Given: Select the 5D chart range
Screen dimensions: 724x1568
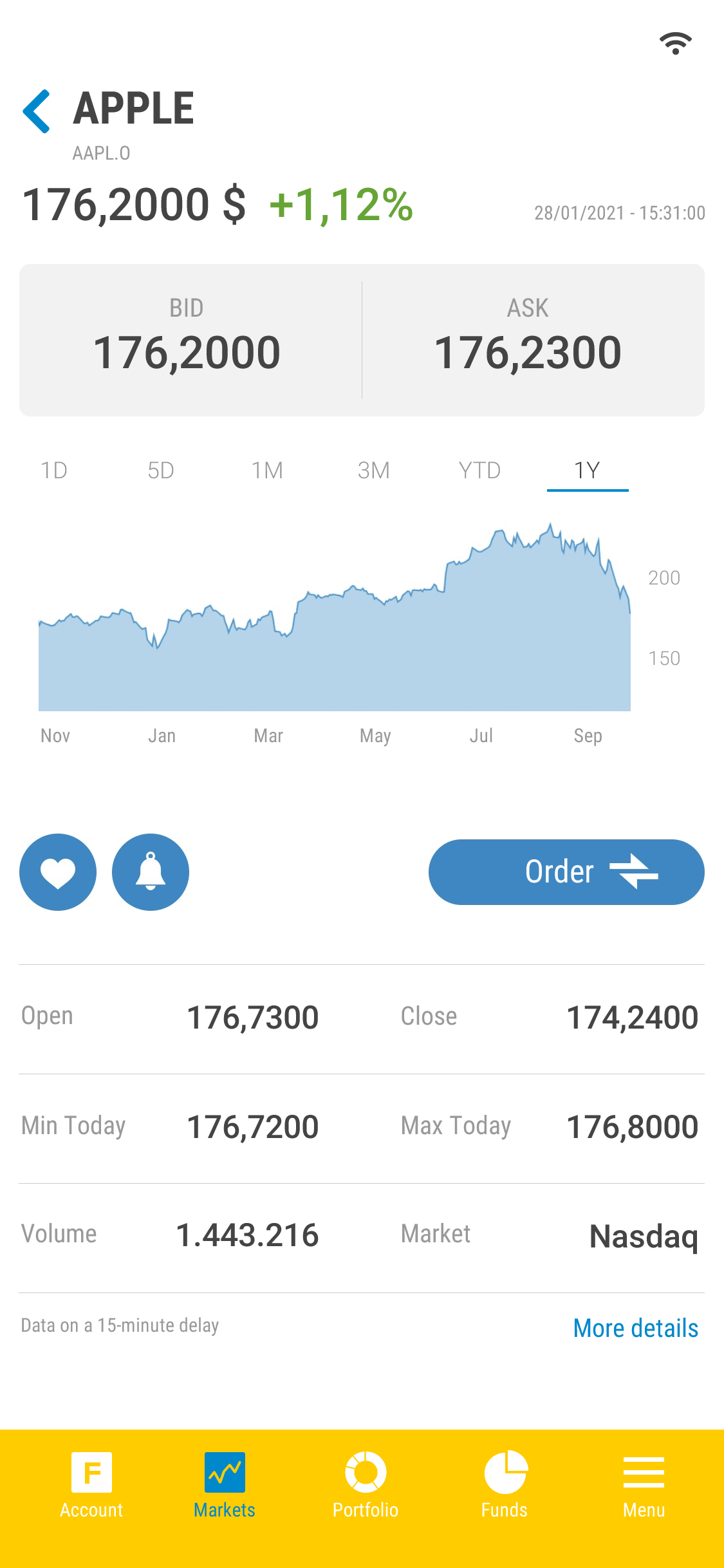Looking at the screenshot, I should (x=161, y=471).
